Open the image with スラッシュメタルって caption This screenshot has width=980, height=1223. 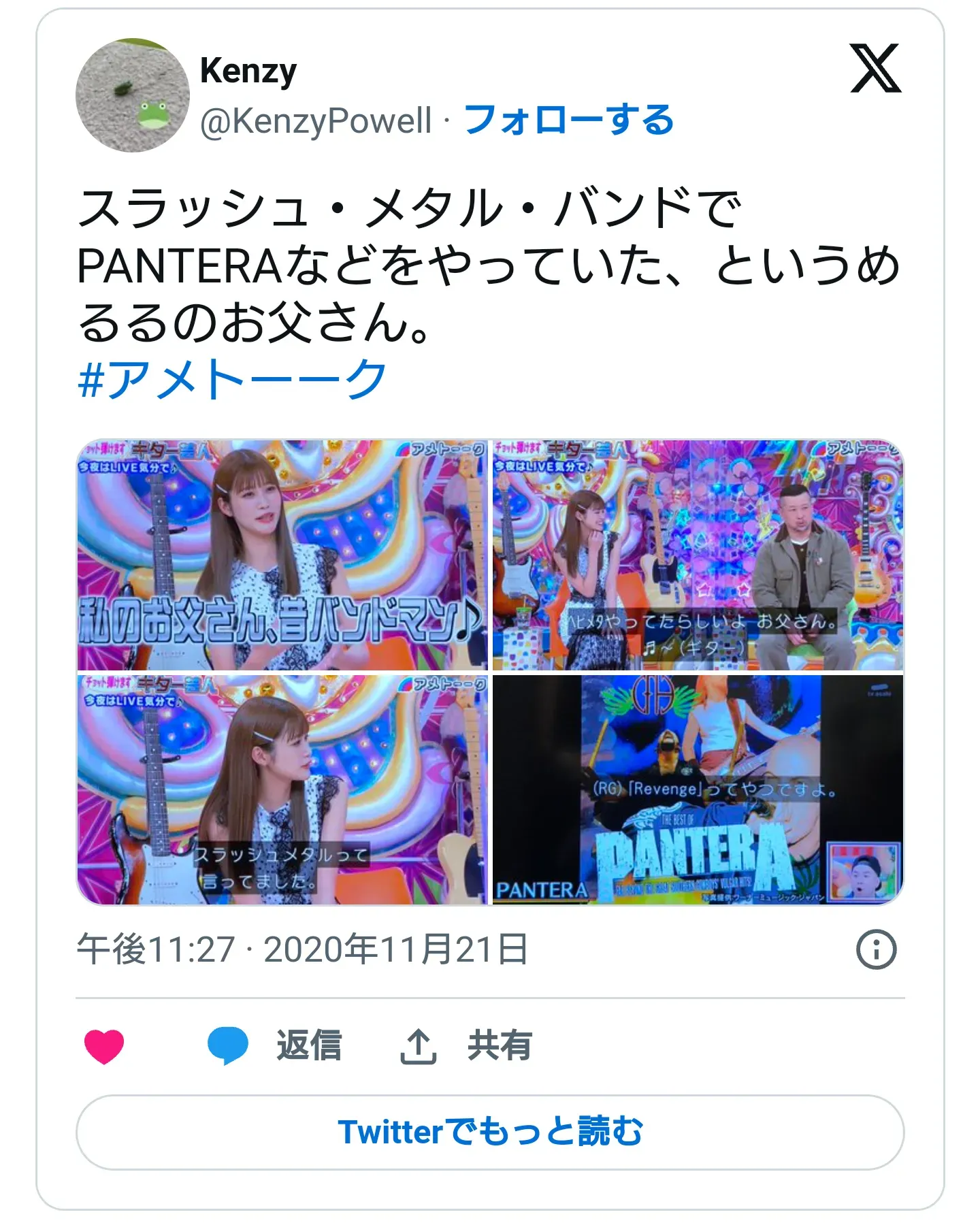pyautogui.click(x=282, y=789)
